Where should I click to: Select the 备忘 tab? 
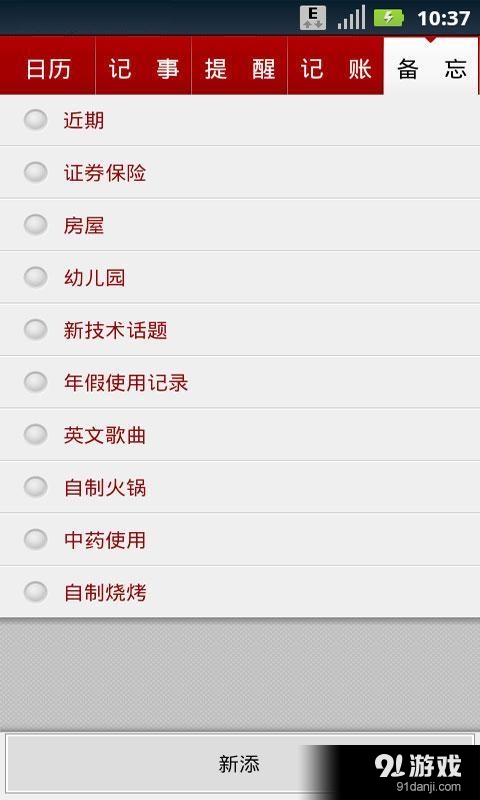click(432, 65)
